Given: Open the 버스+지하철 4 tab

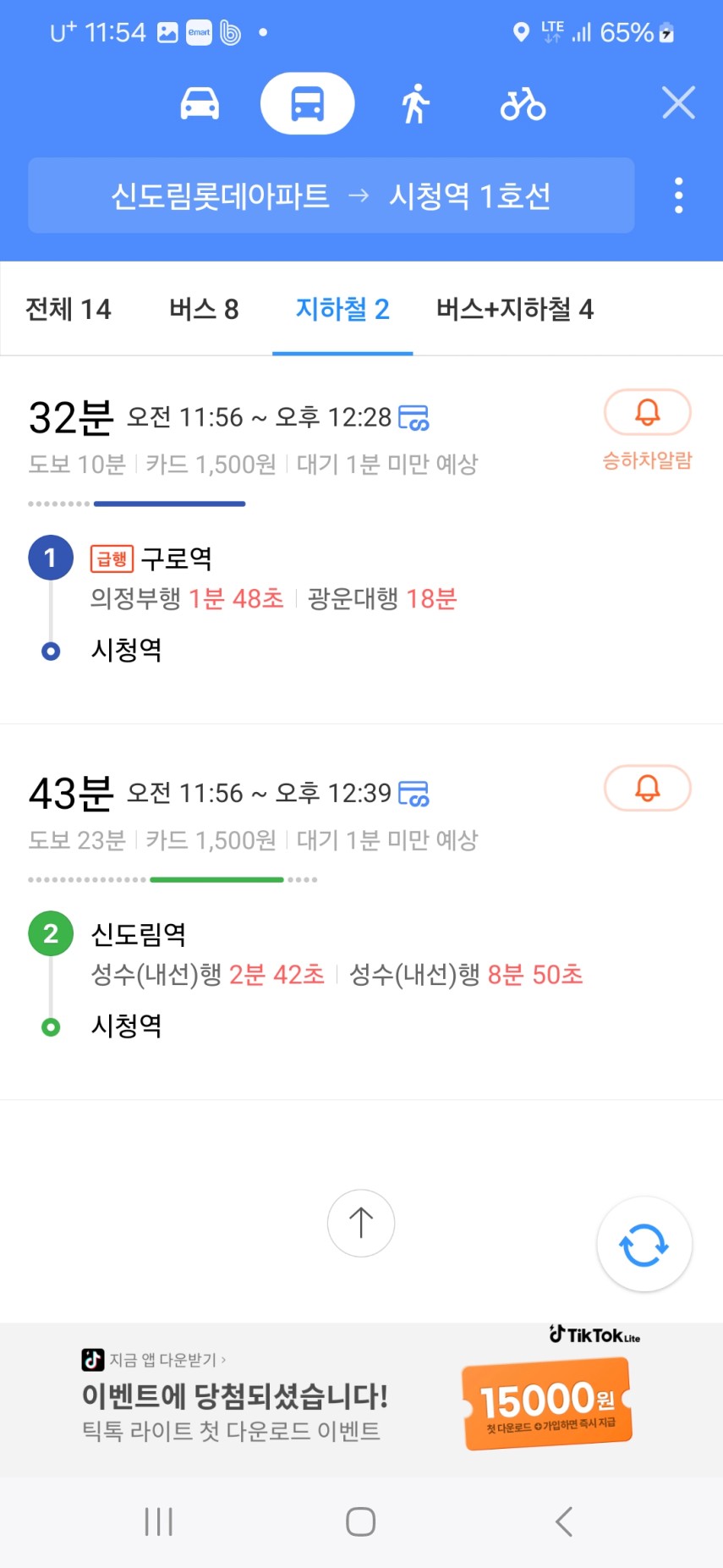Looking at the screenshot, I should pyautogui.click(x=514, y=310).
